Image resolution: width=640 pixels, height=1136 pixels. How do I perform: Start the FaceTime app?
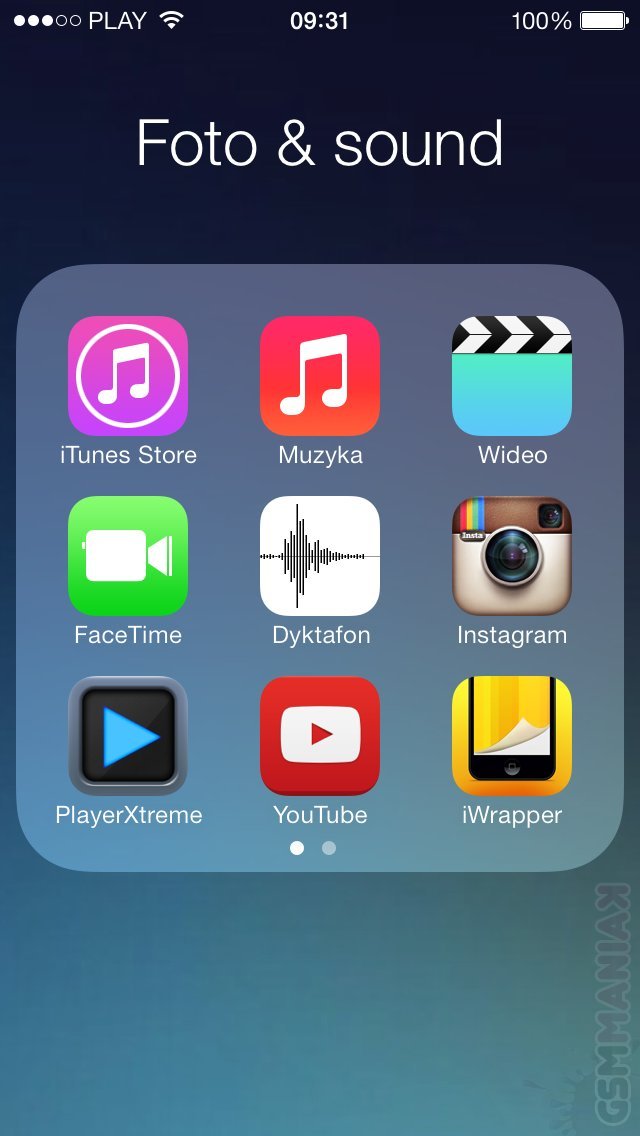128,556
